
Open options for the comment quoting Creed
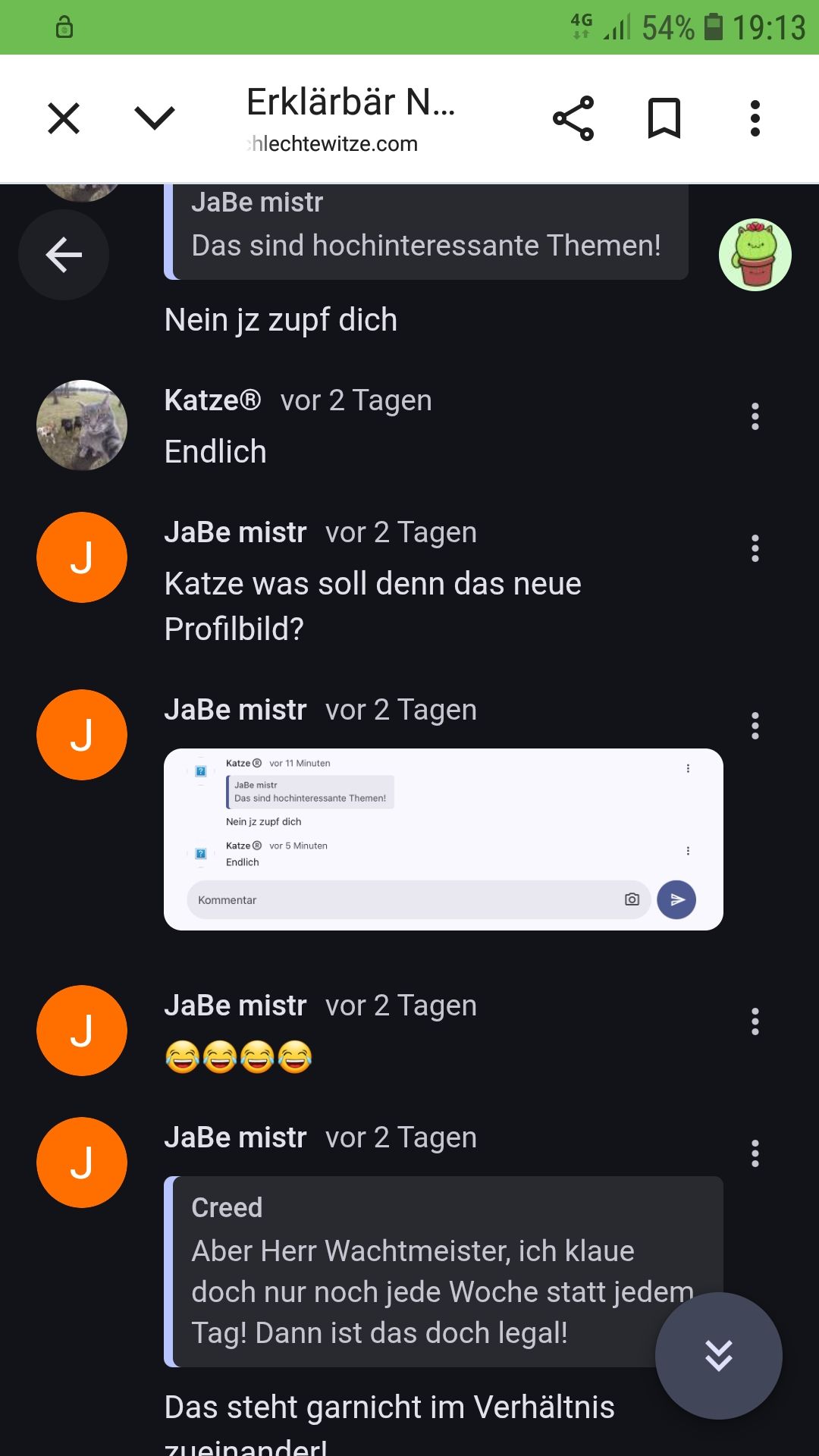(x=755, y=1153)
